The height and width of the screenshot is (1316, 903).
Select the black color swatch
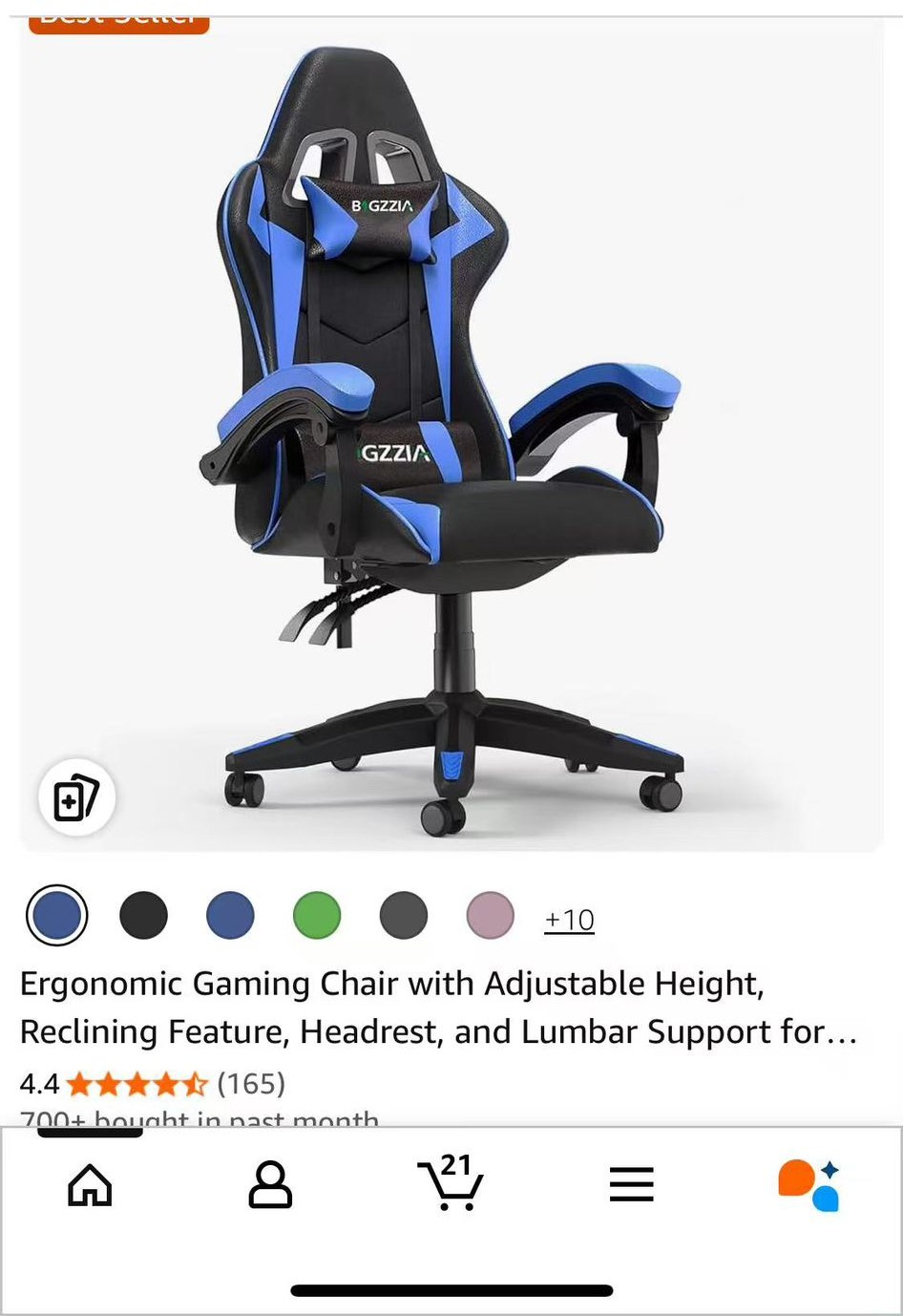(x=143, y=916)
